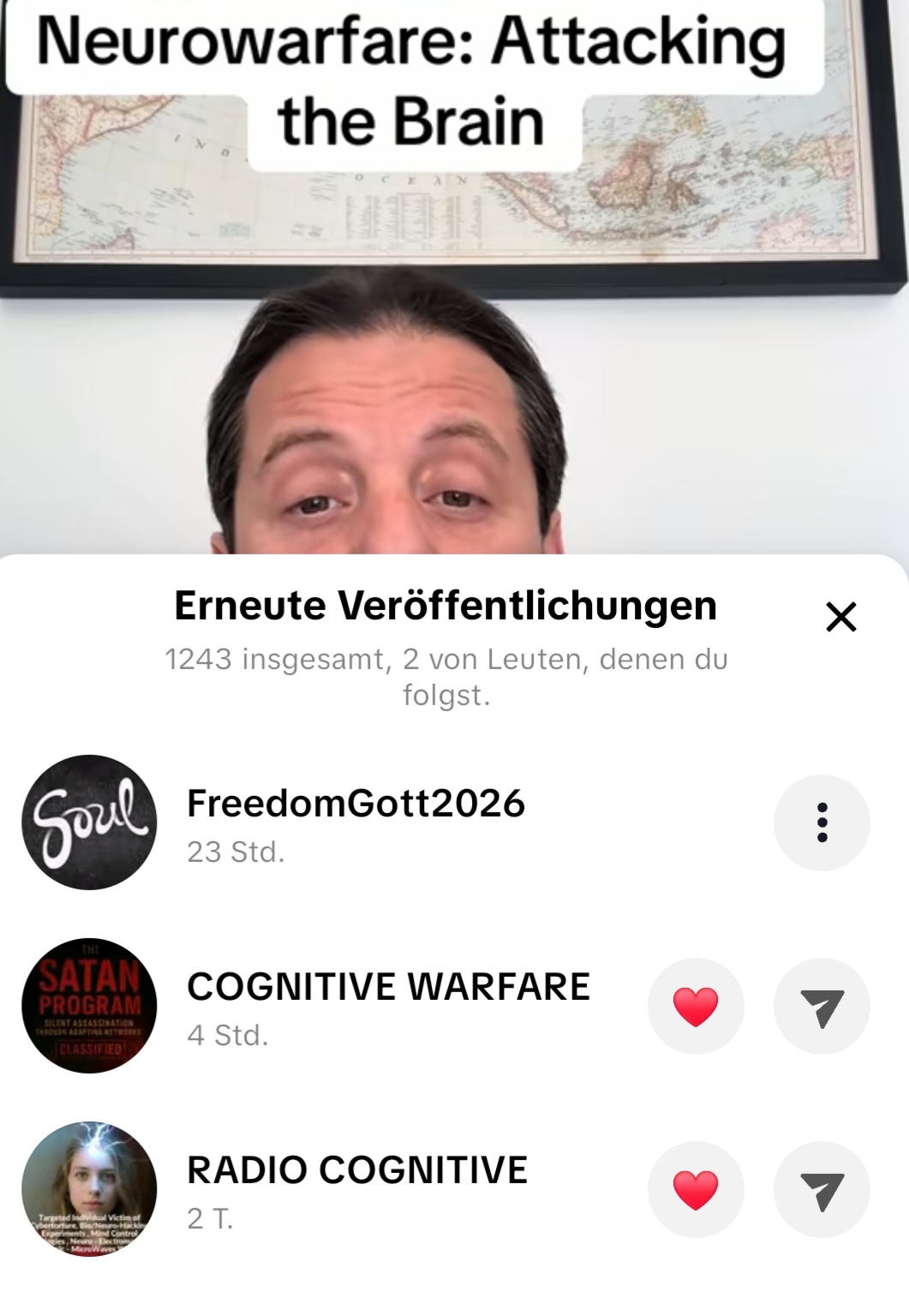The image size is (909, 1316).
Task: Send a message to RADIO COGNITIVE
Action: [822, 1189]
